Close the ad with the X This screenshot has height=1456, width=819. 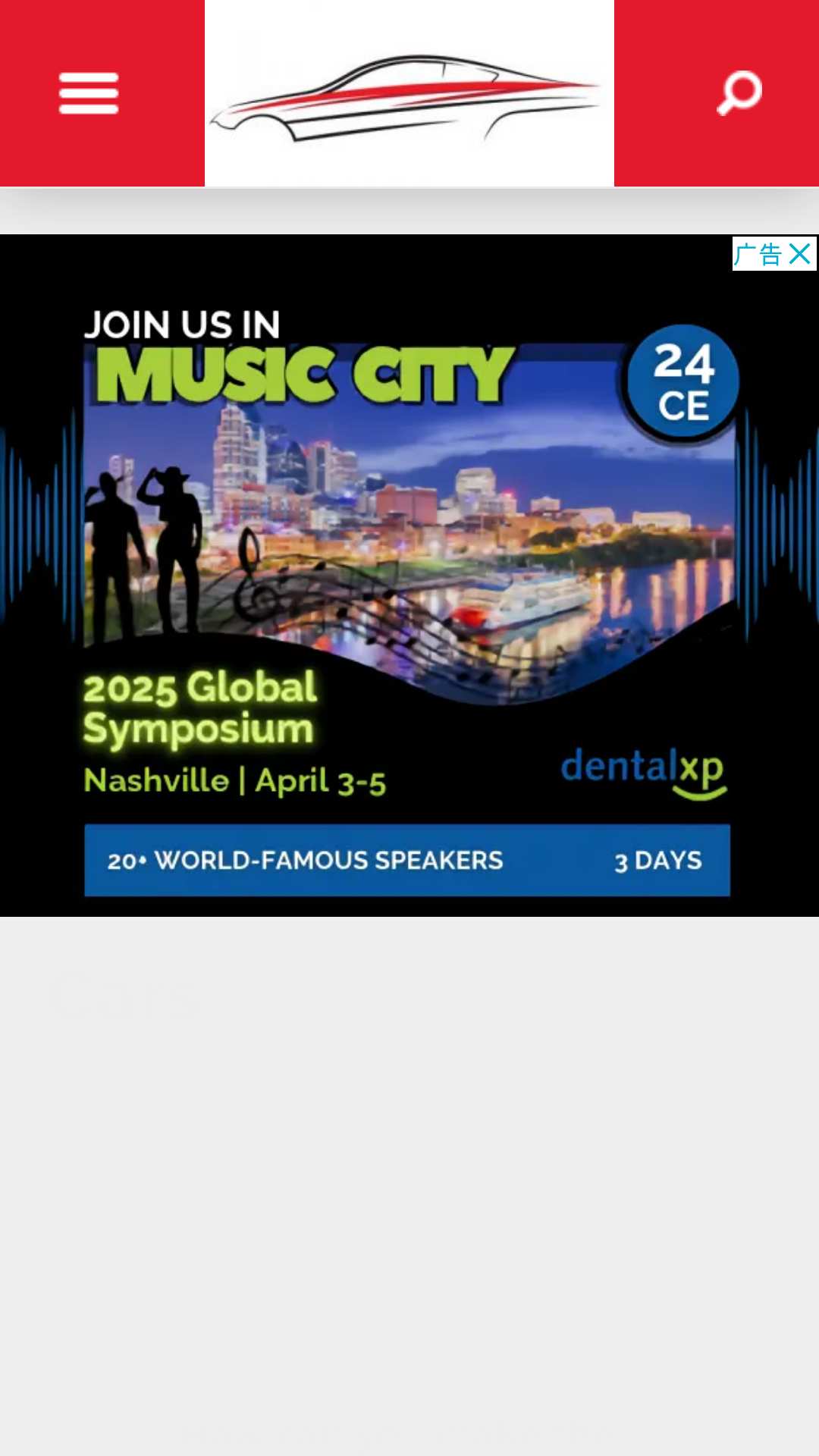[800, 254]
